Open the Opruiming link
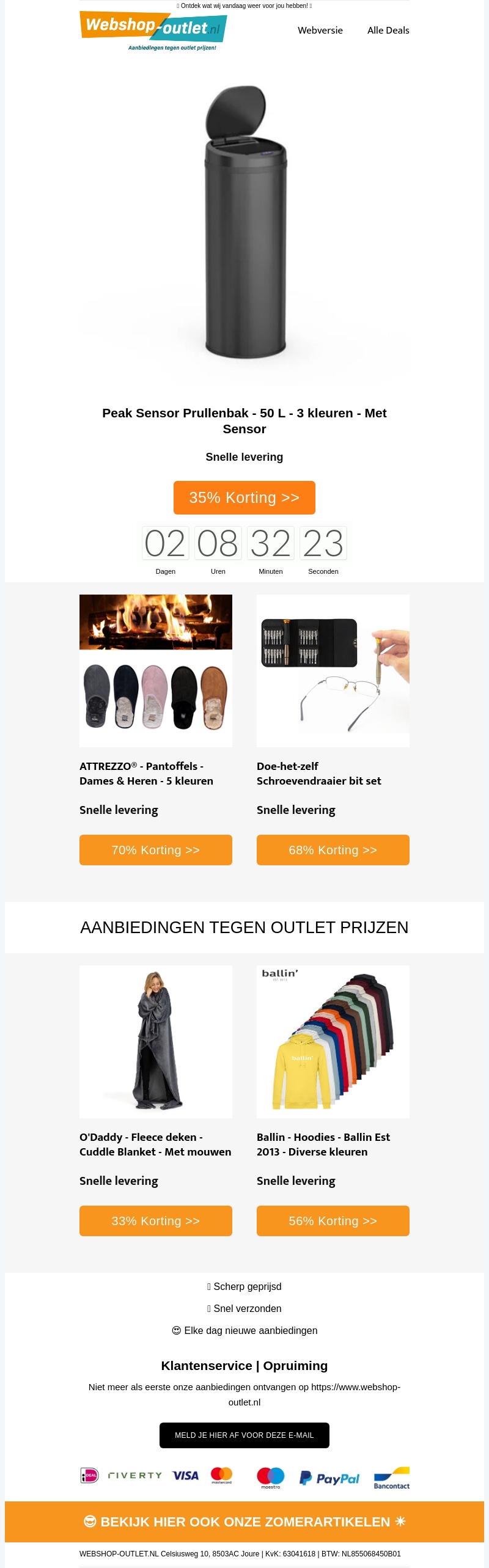This screenshot has height=1568, width=489. tap(296, 1366)
